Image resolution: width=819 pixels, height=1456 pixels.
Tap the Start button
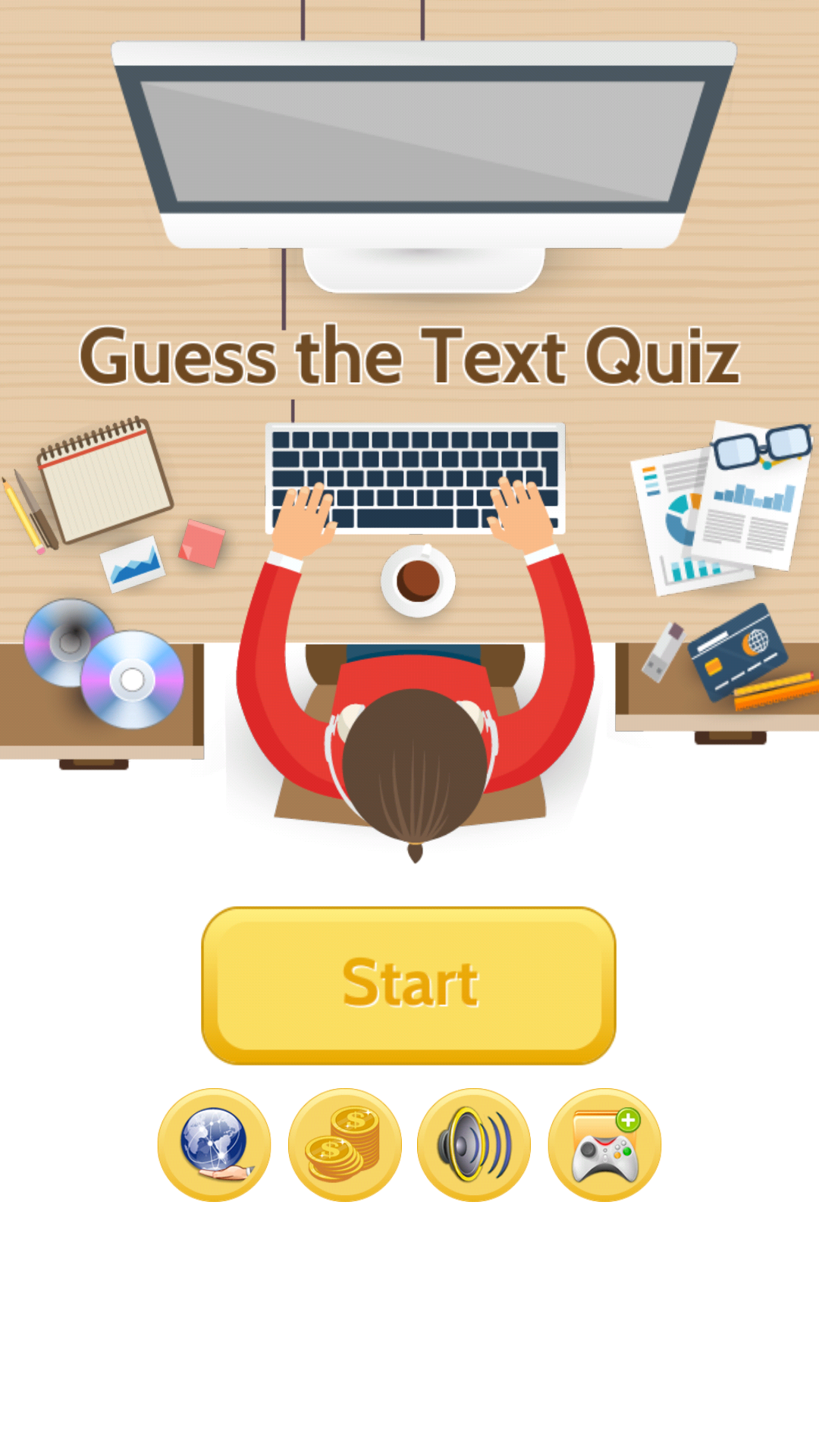409,984
